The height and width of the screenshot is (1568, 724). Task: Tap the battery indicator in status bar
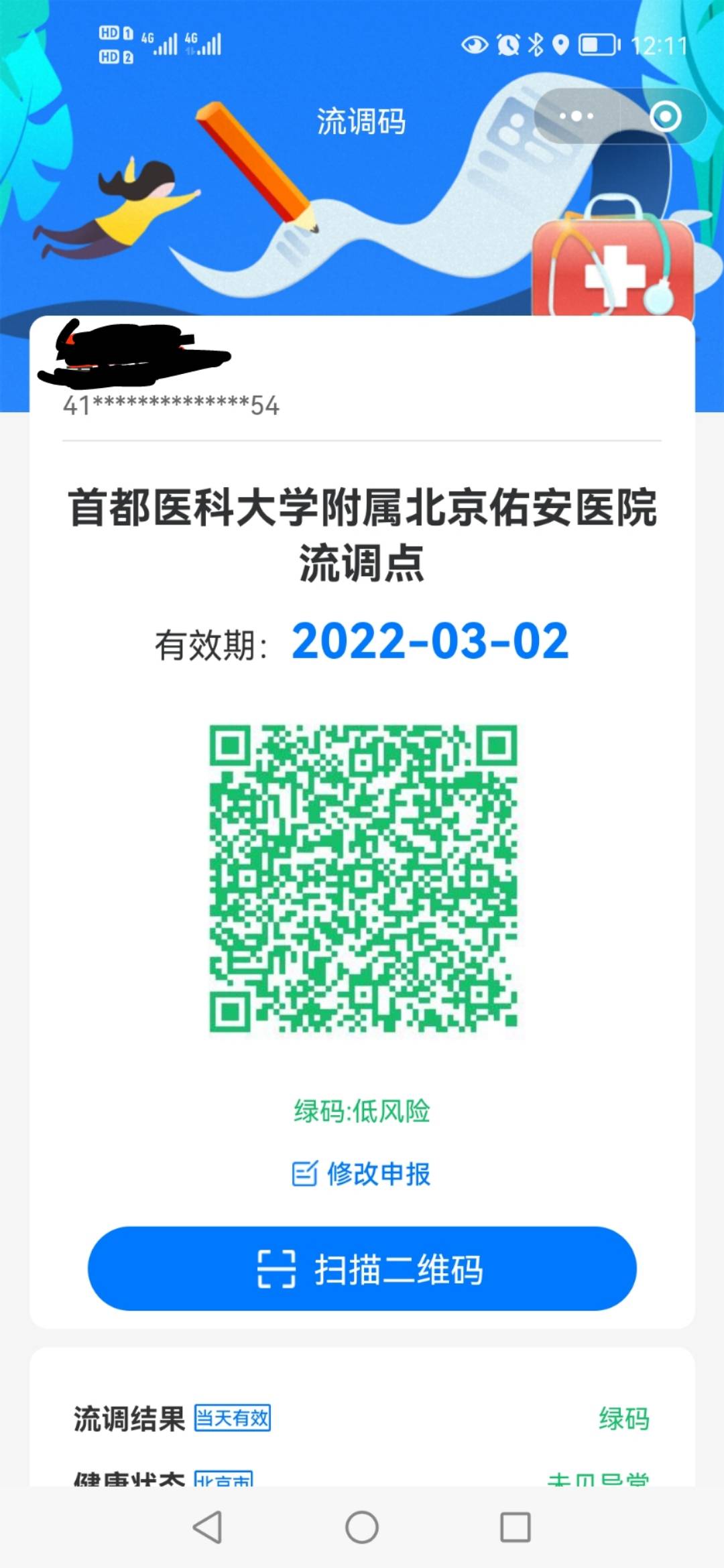(x=599, y=45)
